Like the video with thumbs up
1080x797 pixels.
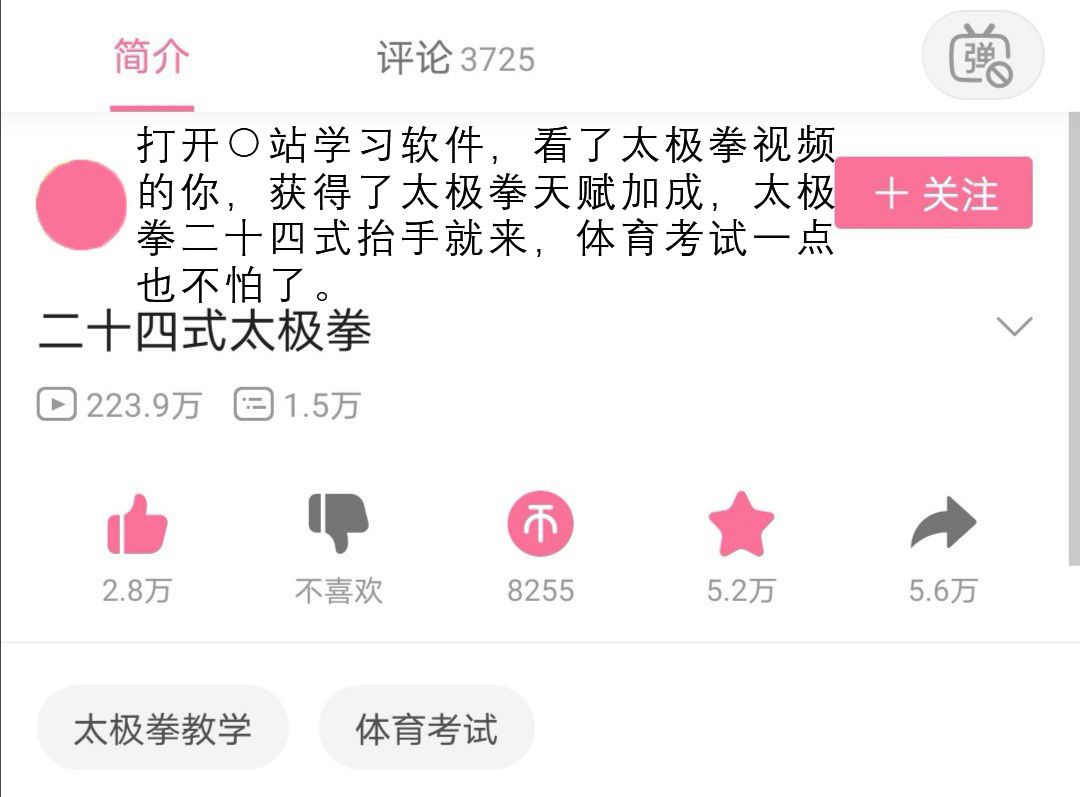pyautogui.click(x=137, y=525)
